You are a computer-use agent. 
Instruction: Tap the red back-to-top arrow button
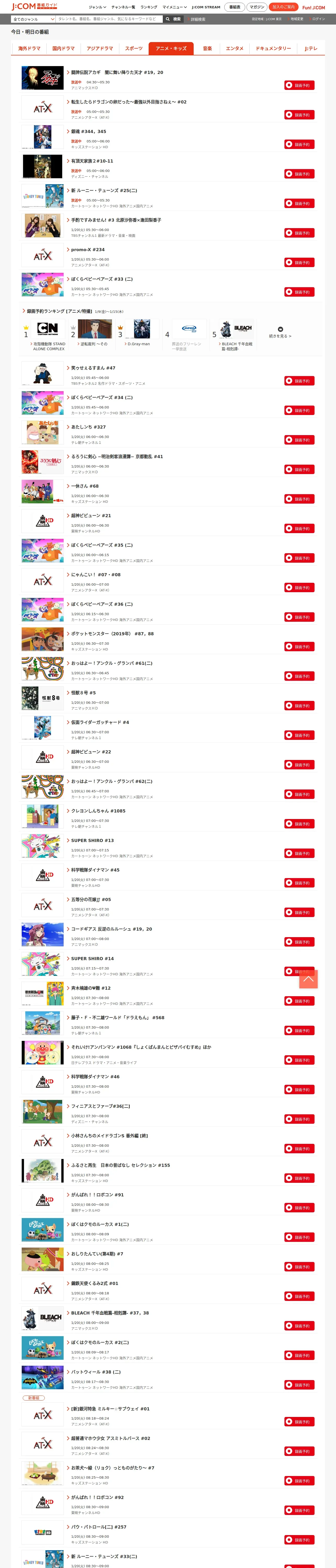click(x=308, y=979)
